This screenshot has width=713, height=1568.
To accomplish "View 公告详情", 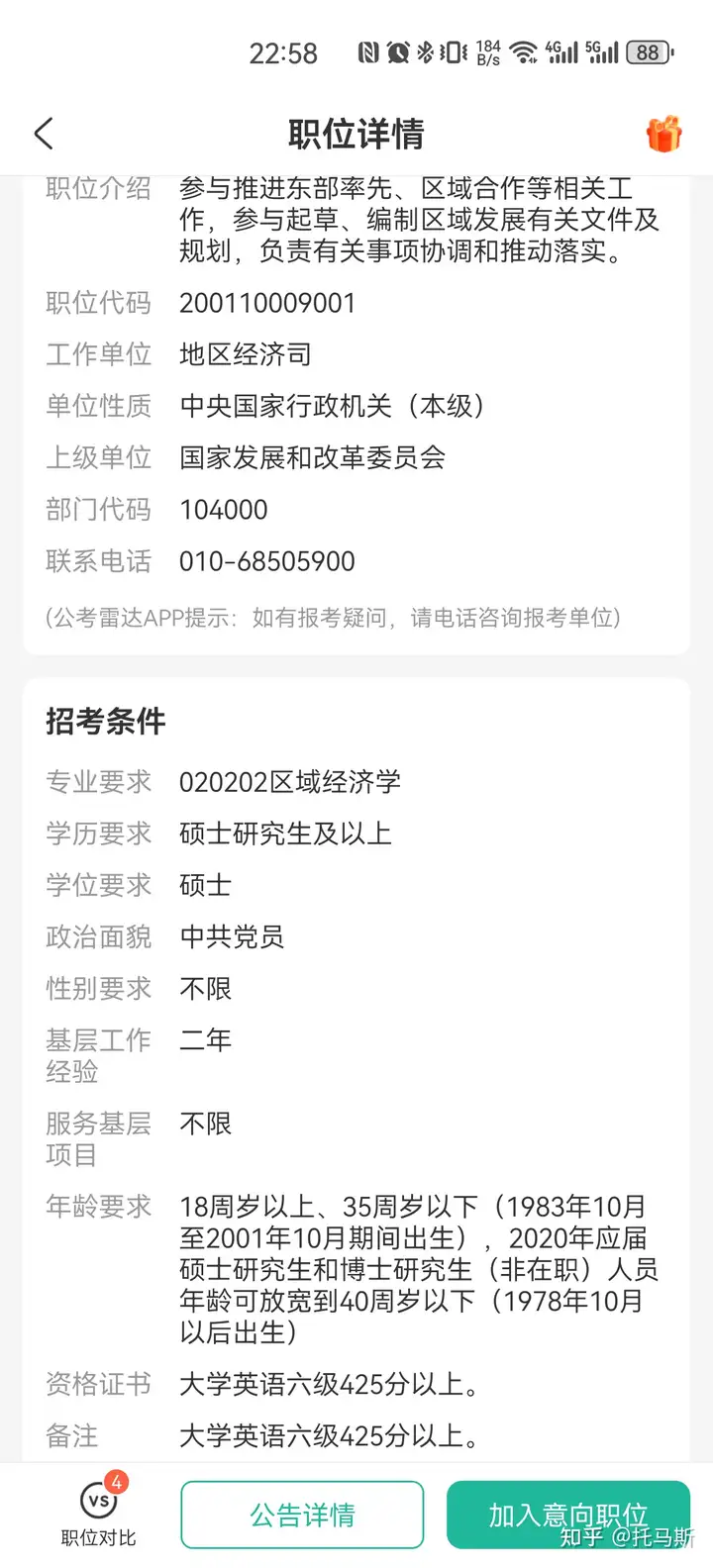I will pyautogui.click(x=302, y=1515).
